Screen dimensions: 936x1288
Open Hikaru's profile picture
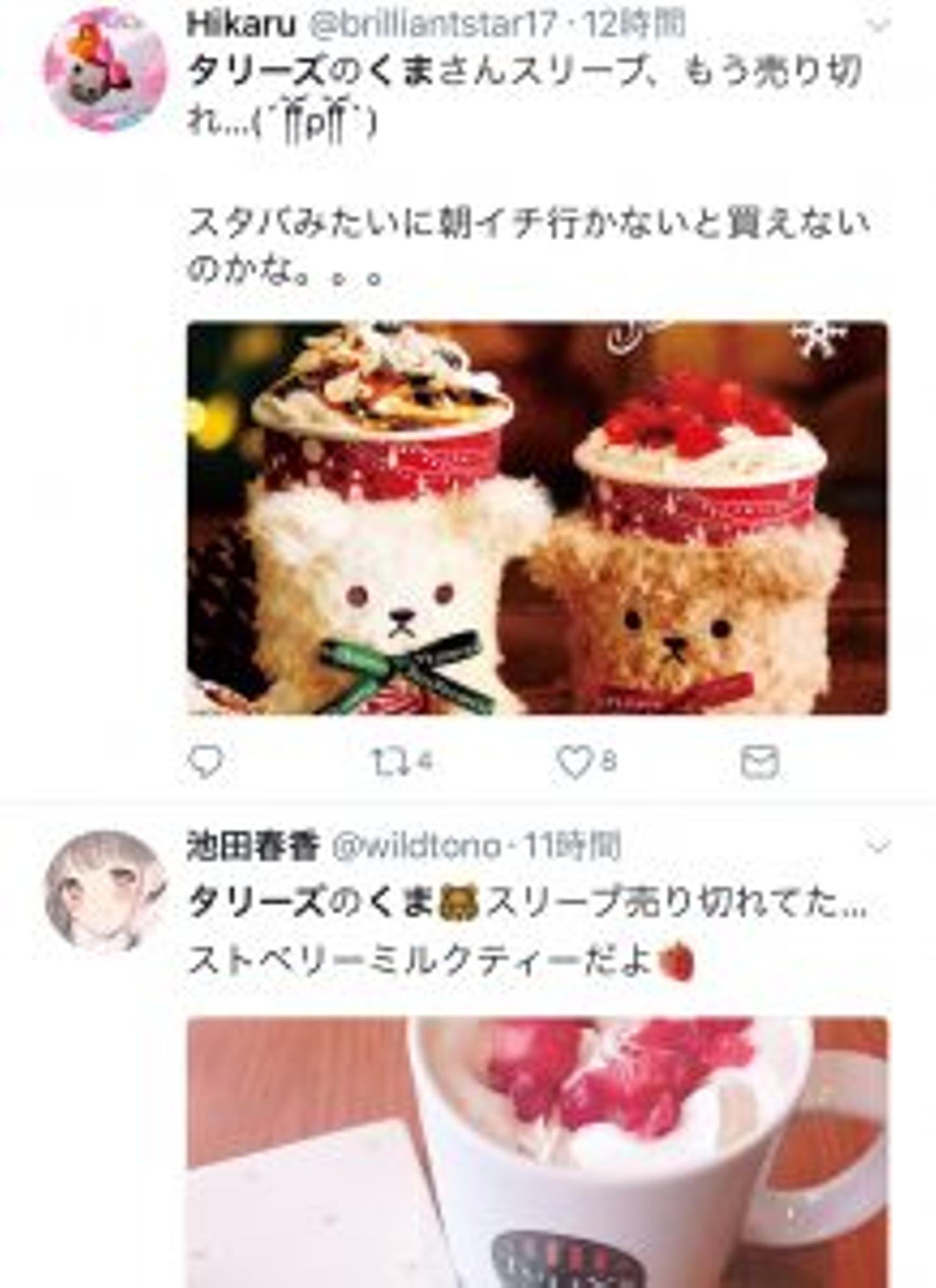point(105,70)
